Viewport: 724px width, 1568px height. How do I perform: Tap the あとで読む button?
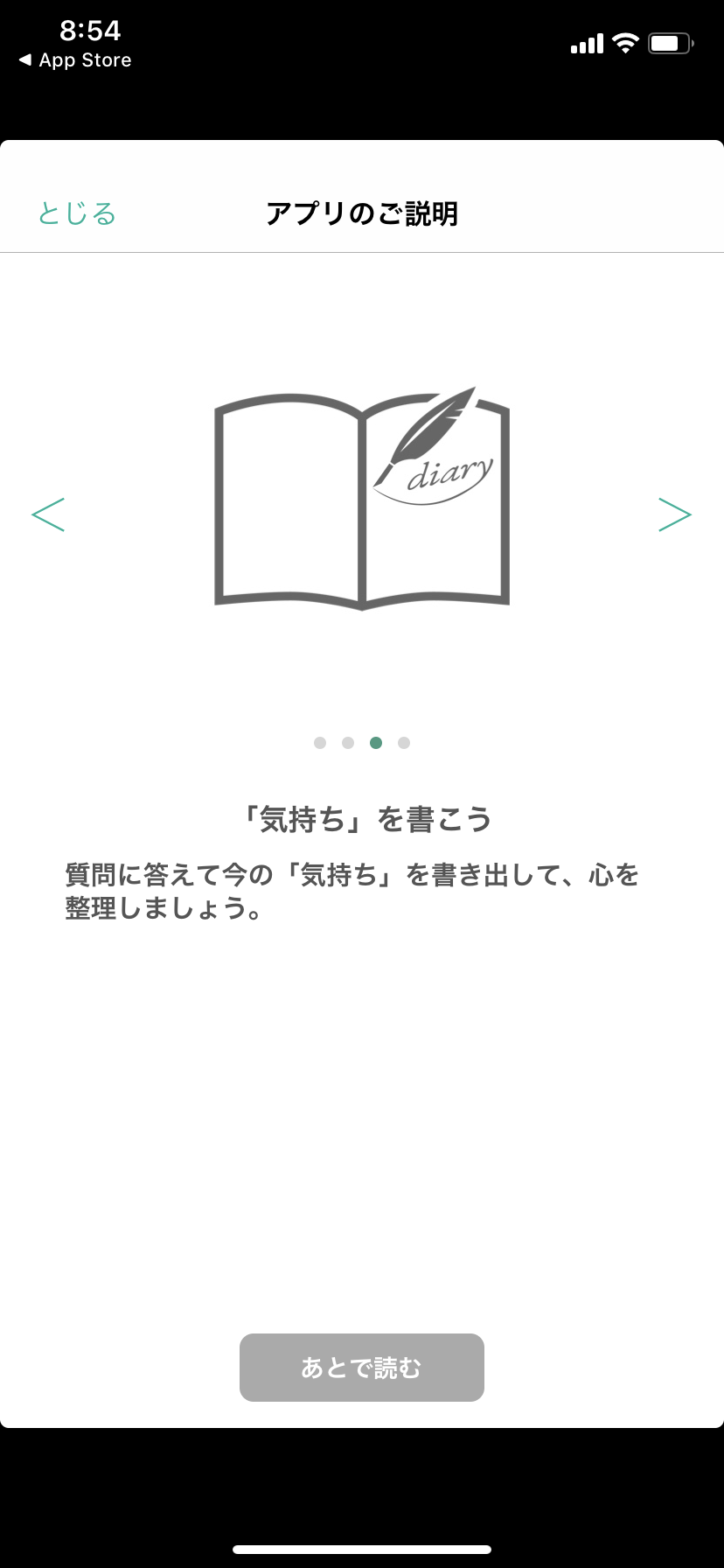(362, 1368)
